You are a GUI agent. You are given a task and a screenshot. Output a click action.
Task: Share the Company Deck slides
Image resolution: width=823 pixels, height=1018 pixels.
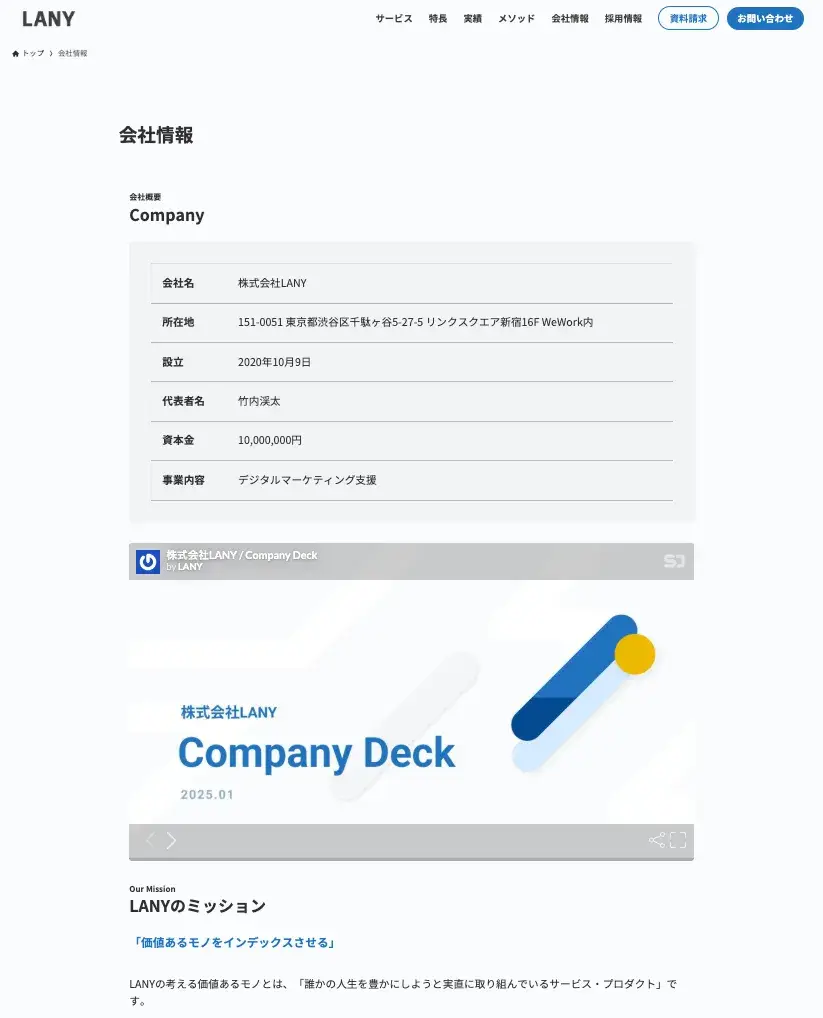(656, 840)
